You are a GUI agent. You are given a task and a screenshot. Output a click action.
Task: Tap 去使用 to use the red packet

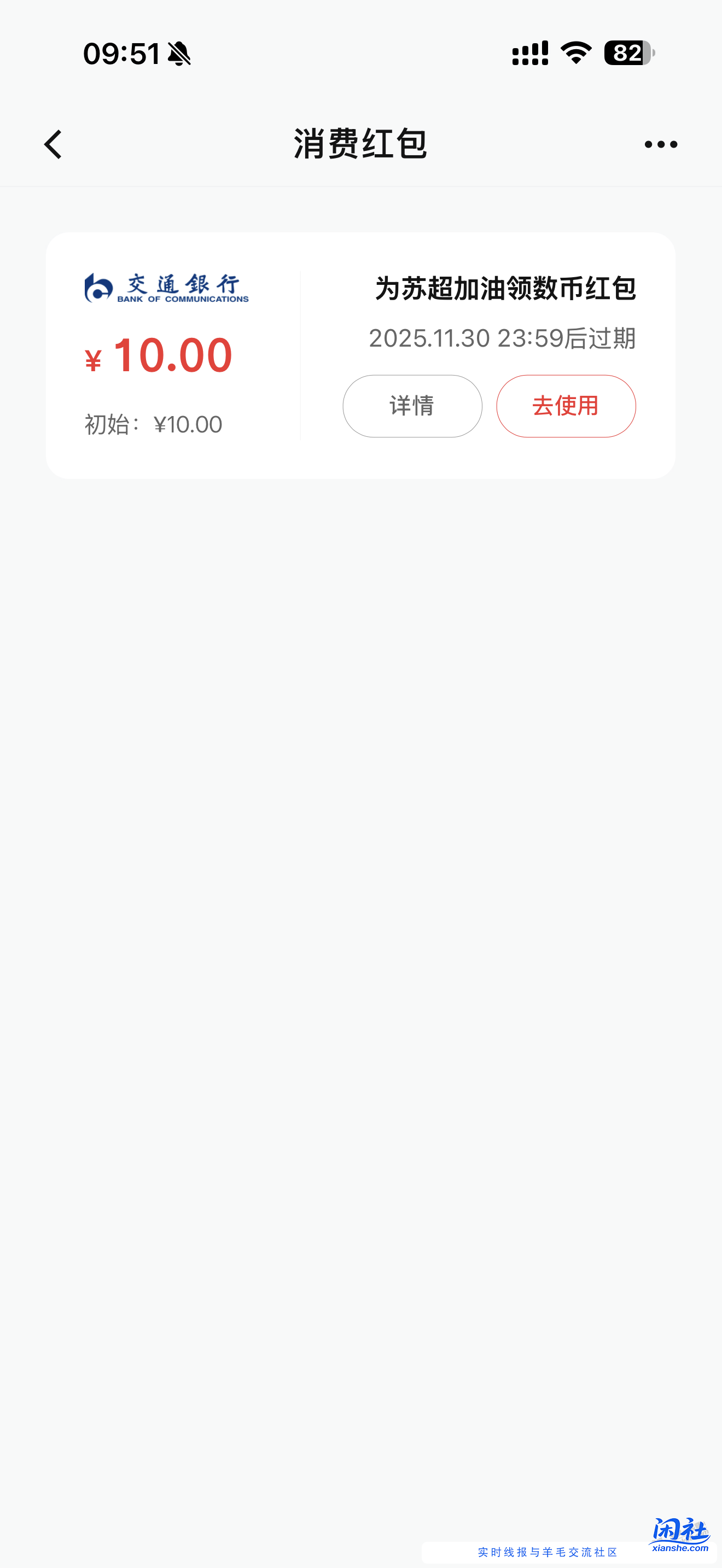[x=566, y=406]
